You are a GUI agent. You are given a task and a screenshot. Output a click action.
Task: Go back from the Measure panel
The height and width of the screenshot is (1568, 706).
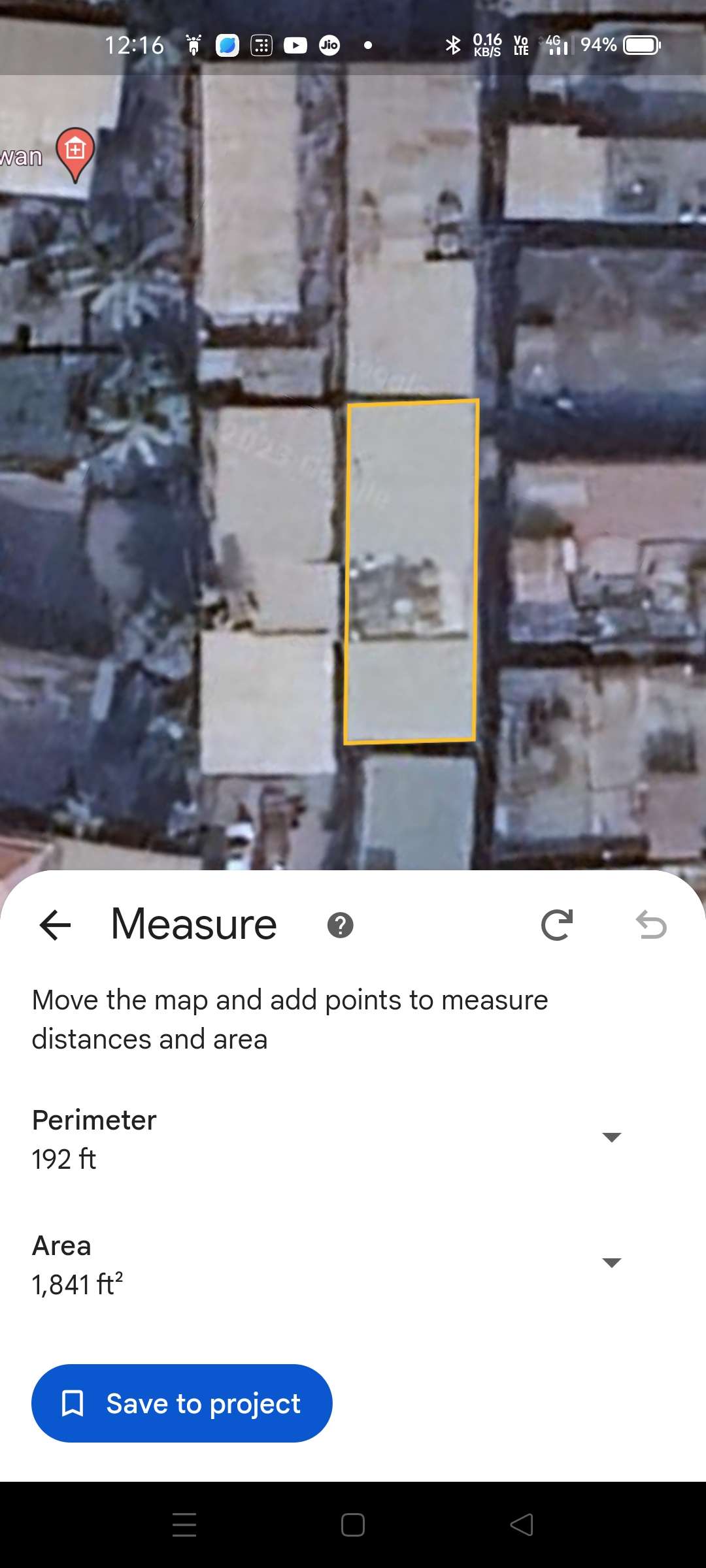(55, 925)
